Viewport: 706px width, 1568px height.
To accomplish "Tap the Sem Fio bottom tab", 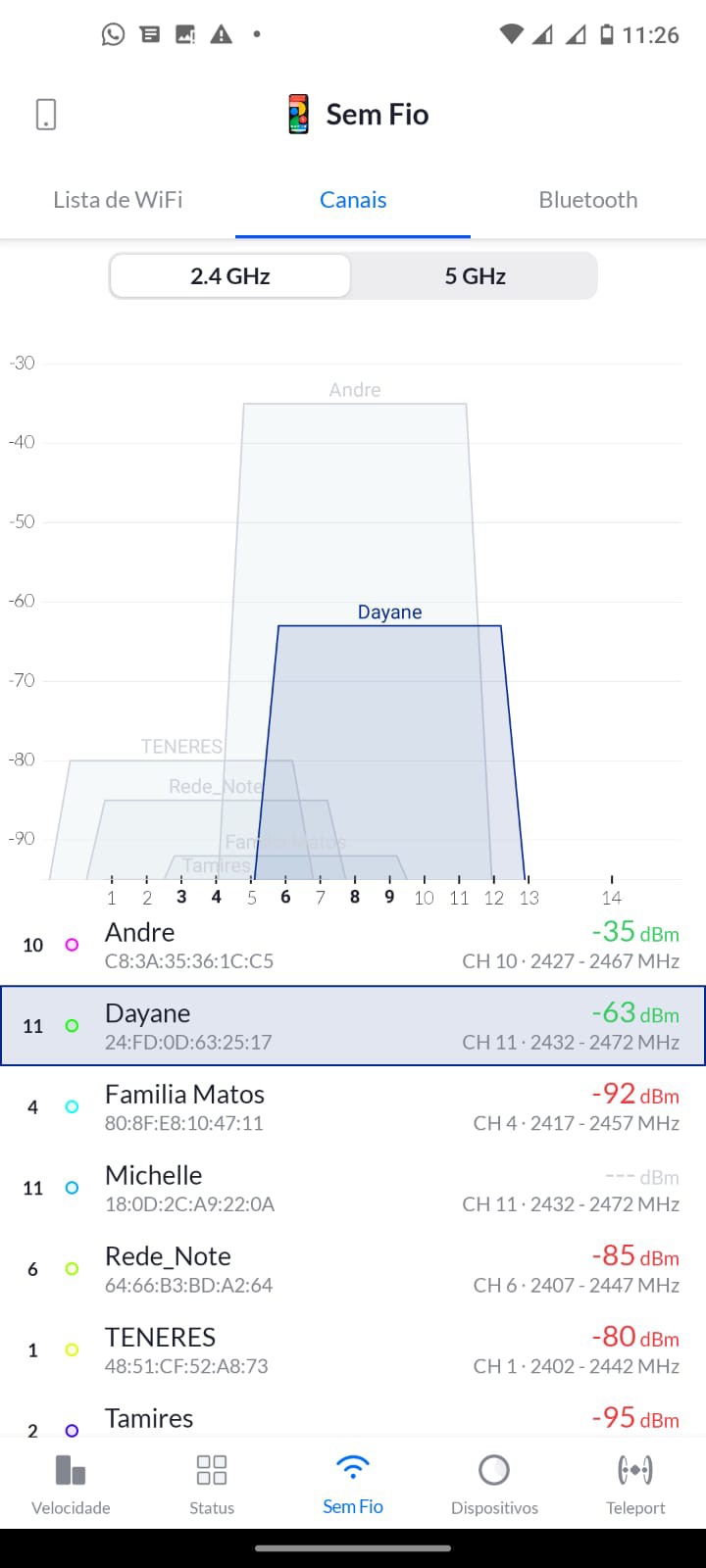I will (x=353, y=1484).
